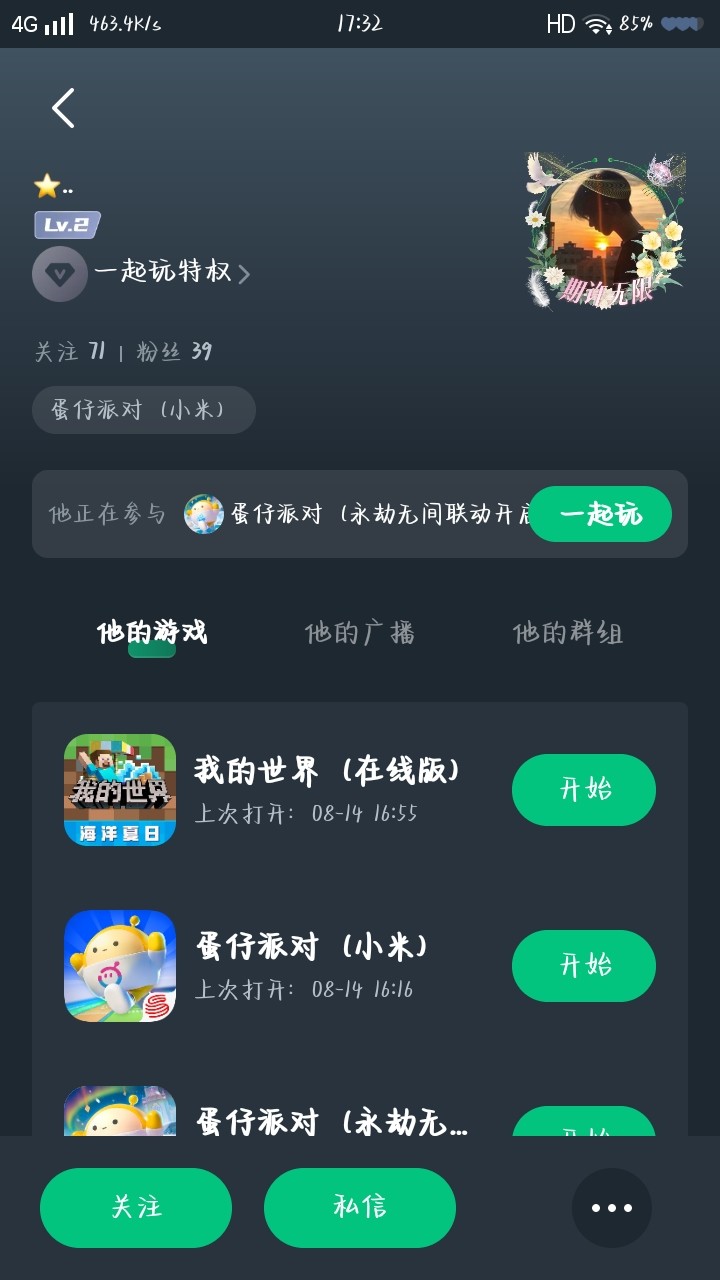The height and width of the screenshot is (1280, 720).
Task: Join via the 一起玩 button
Action: pyautogui.click(x=600, y=514)
